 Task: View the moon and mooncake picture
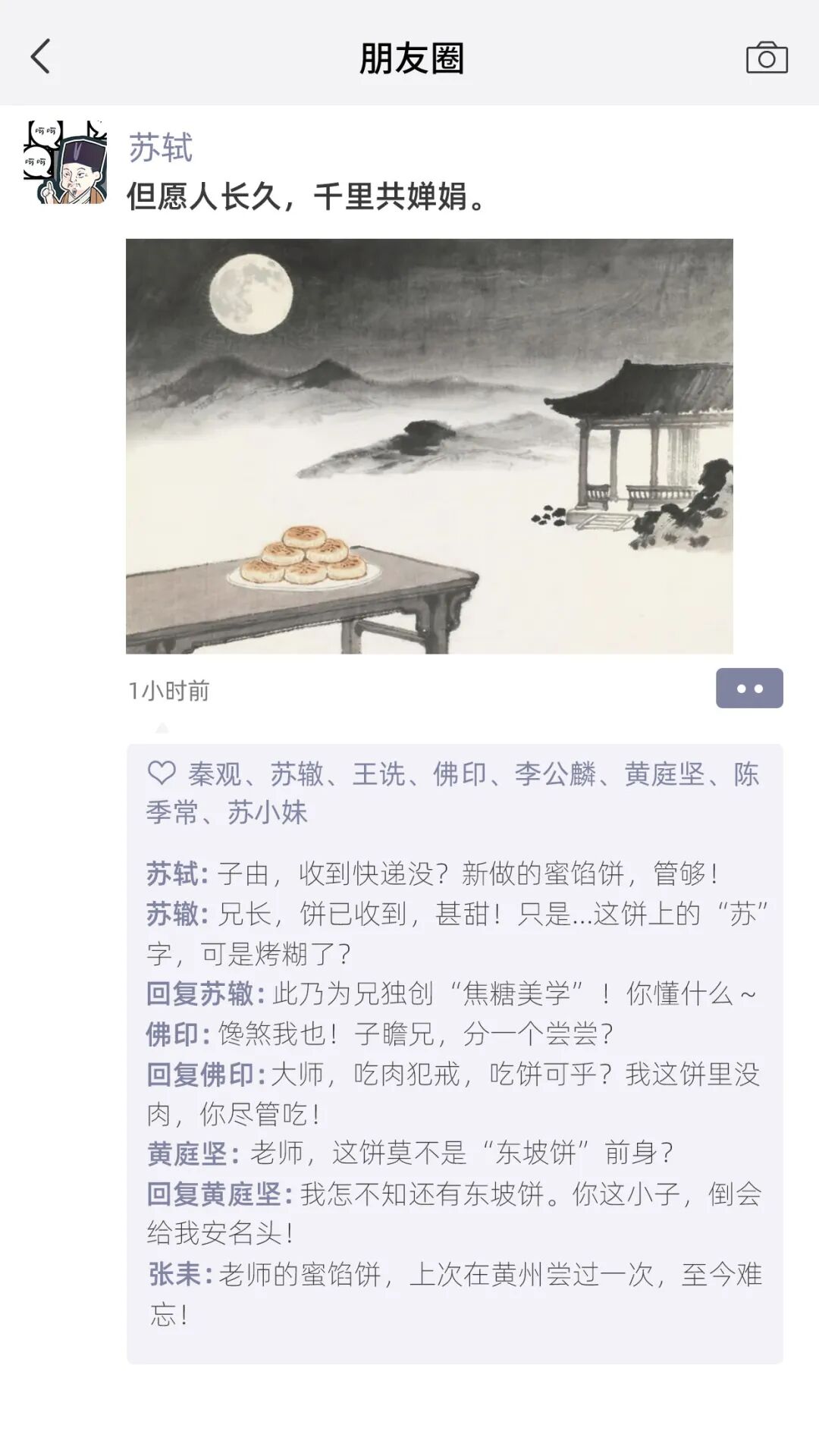429,446
